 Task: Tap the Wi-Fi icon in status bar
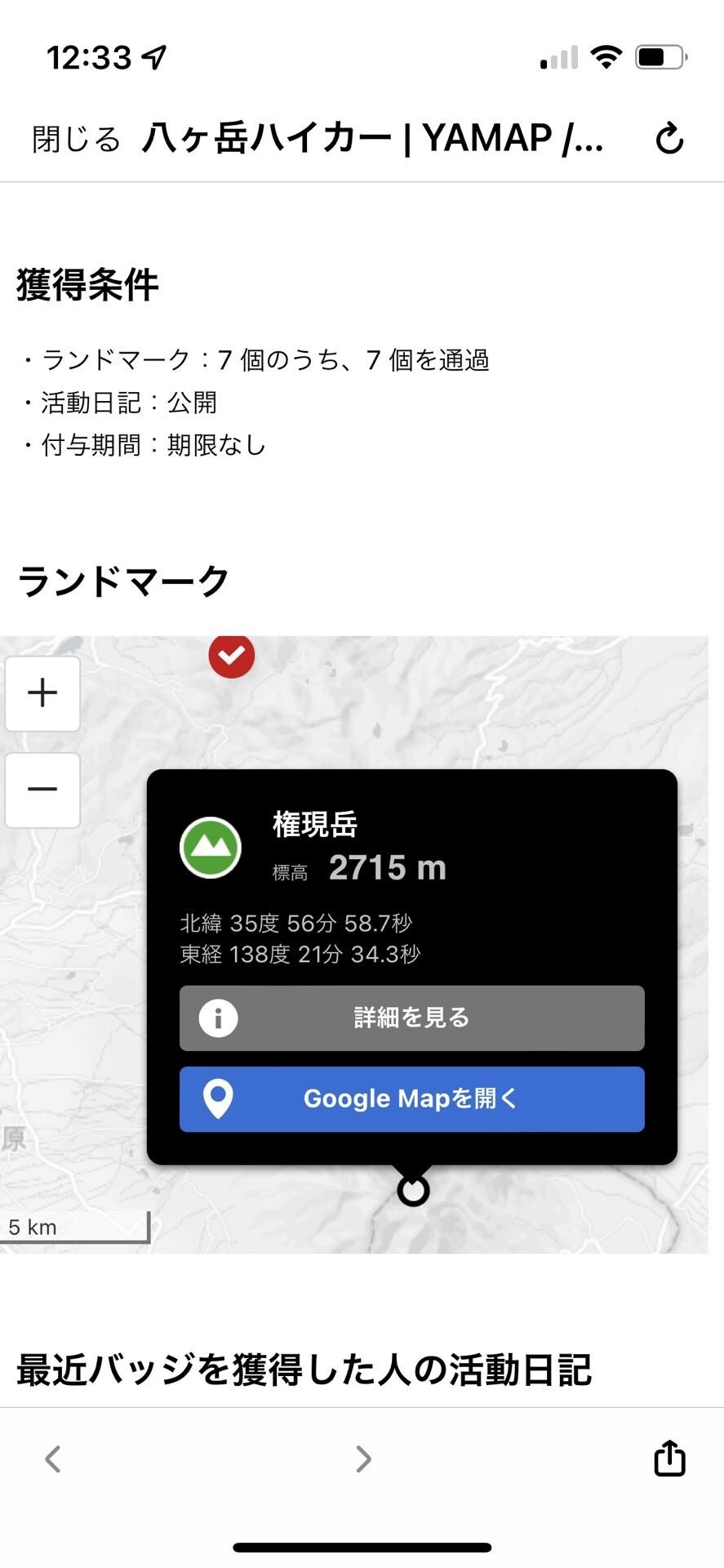point(605,57)
